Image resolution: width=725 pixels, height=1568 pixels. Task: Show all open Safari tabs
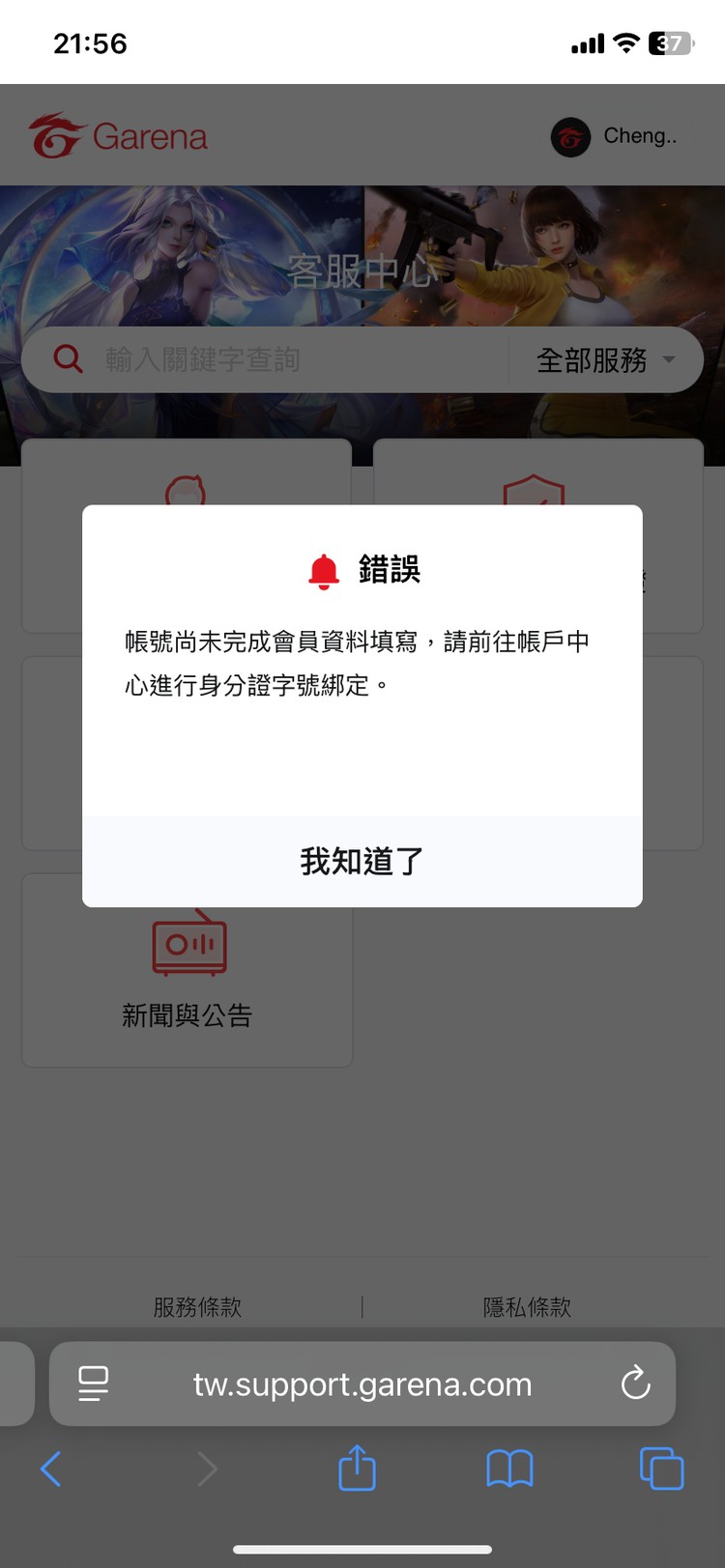coord(661,1469)
